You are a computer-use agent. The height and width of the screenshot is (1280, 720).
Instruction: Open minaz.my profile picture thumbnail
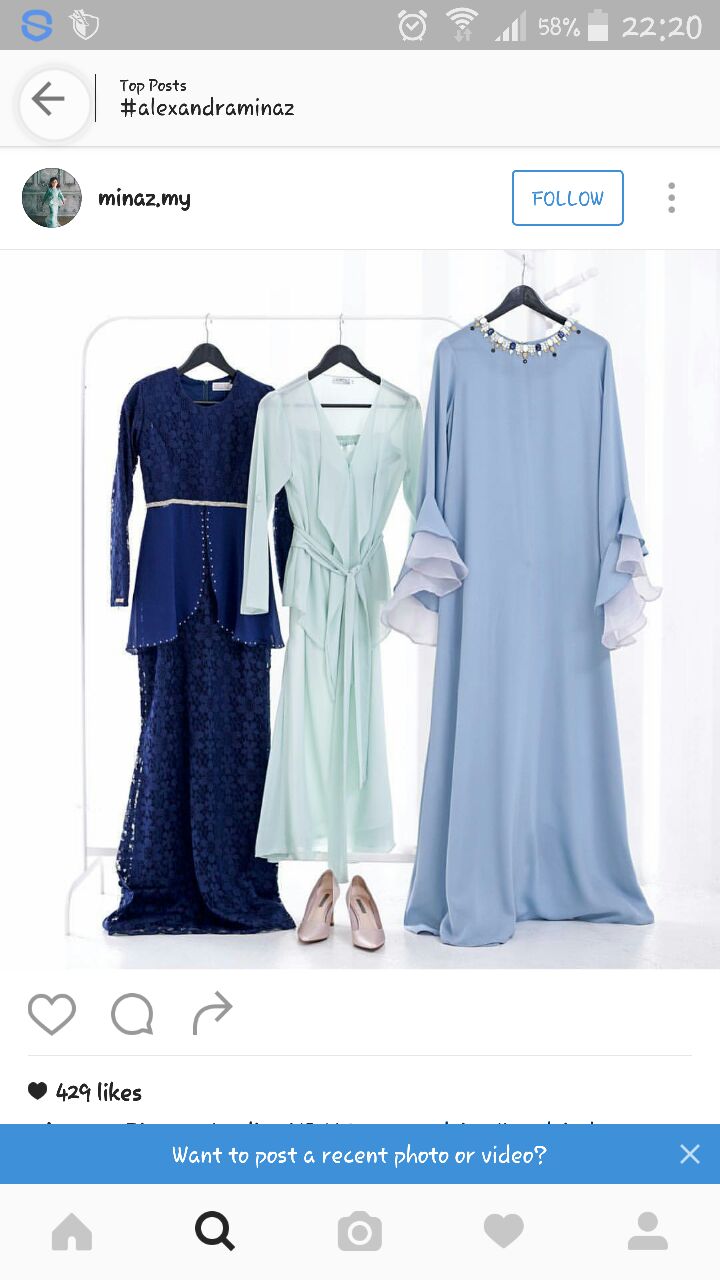(51, 197)
